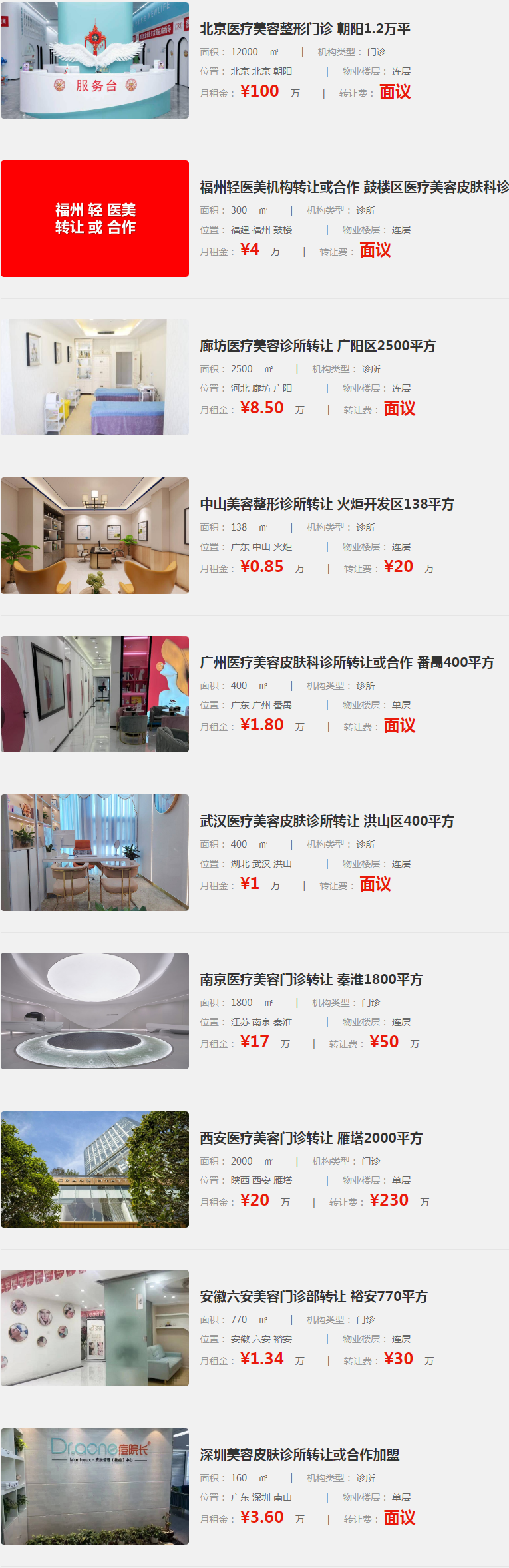
Task: Open the 北京医疗美容整形门诊 朝阳1.2万平 listing
Action: click(x=305, y=29)
